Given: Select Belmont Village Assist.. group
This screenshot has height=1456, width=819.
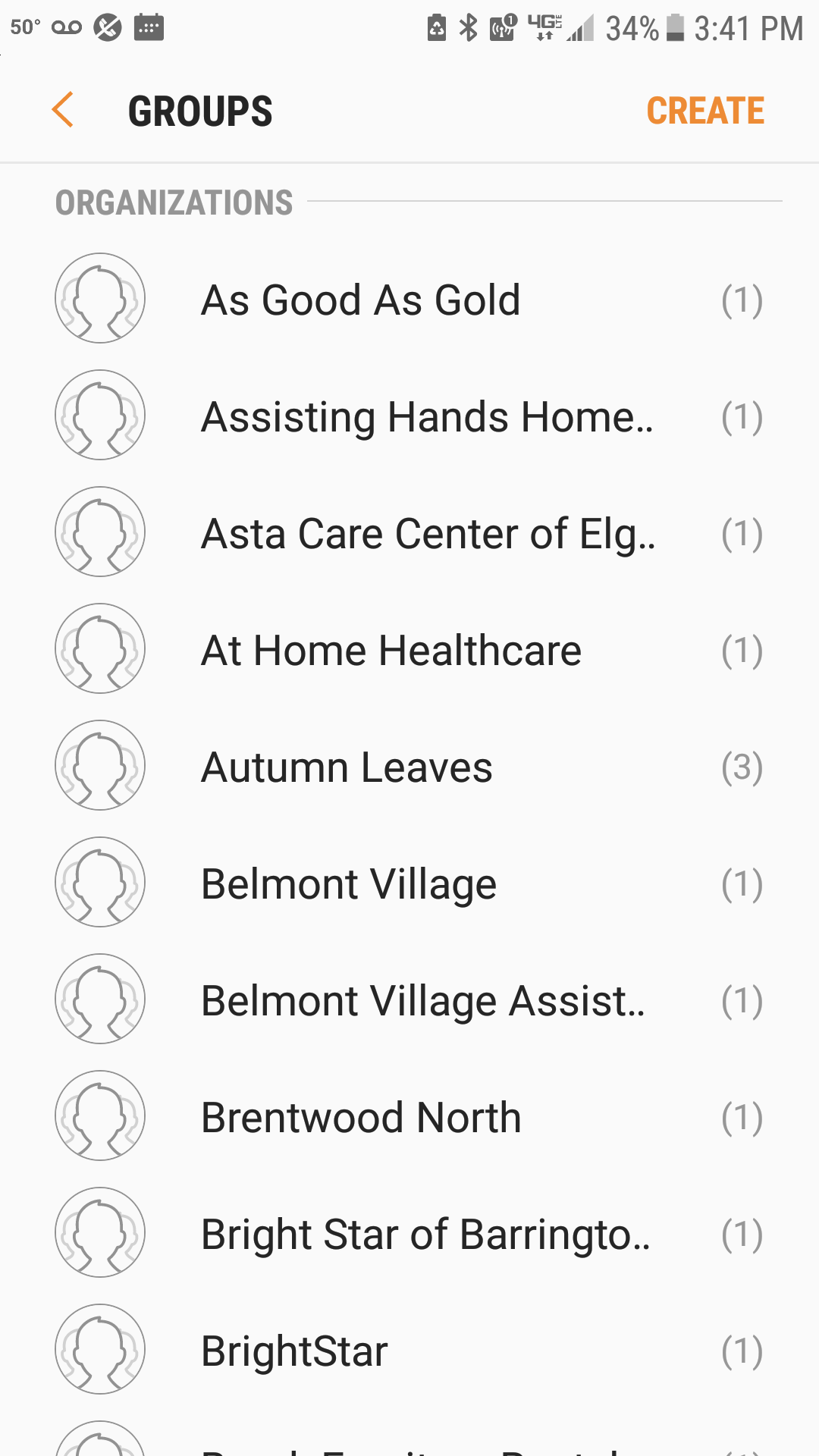Looking at the screenshot, I should 409,999.
